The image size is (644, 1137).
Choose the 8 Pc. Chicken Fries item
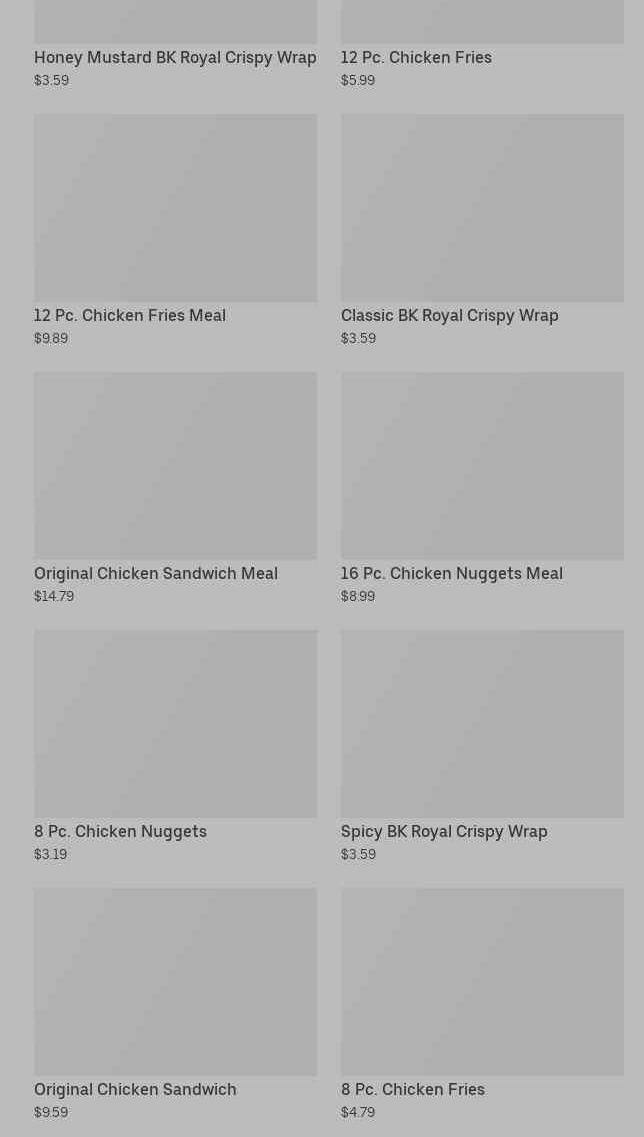(x=482, y=1004)
